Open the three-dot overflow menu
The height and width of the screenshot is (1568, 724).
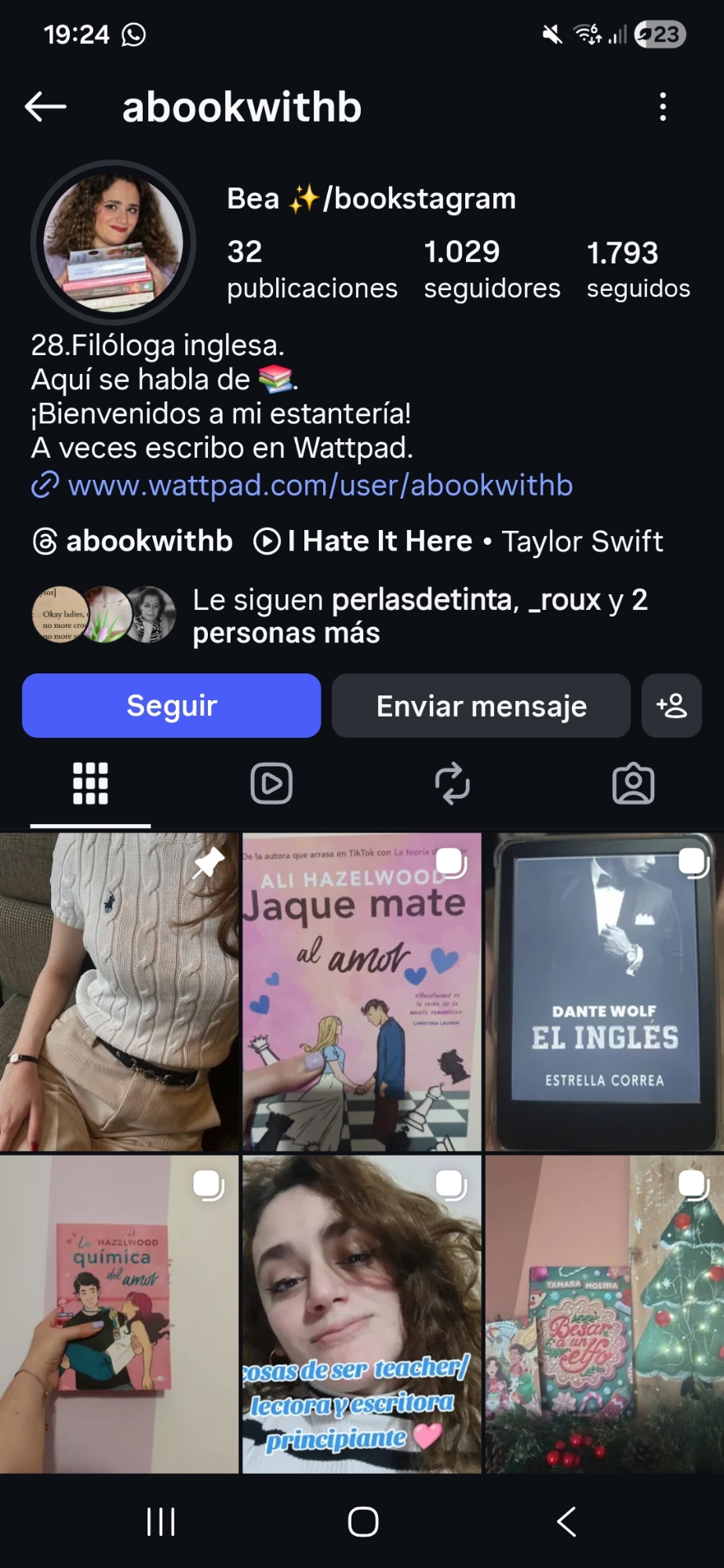[x=663, y=107]
